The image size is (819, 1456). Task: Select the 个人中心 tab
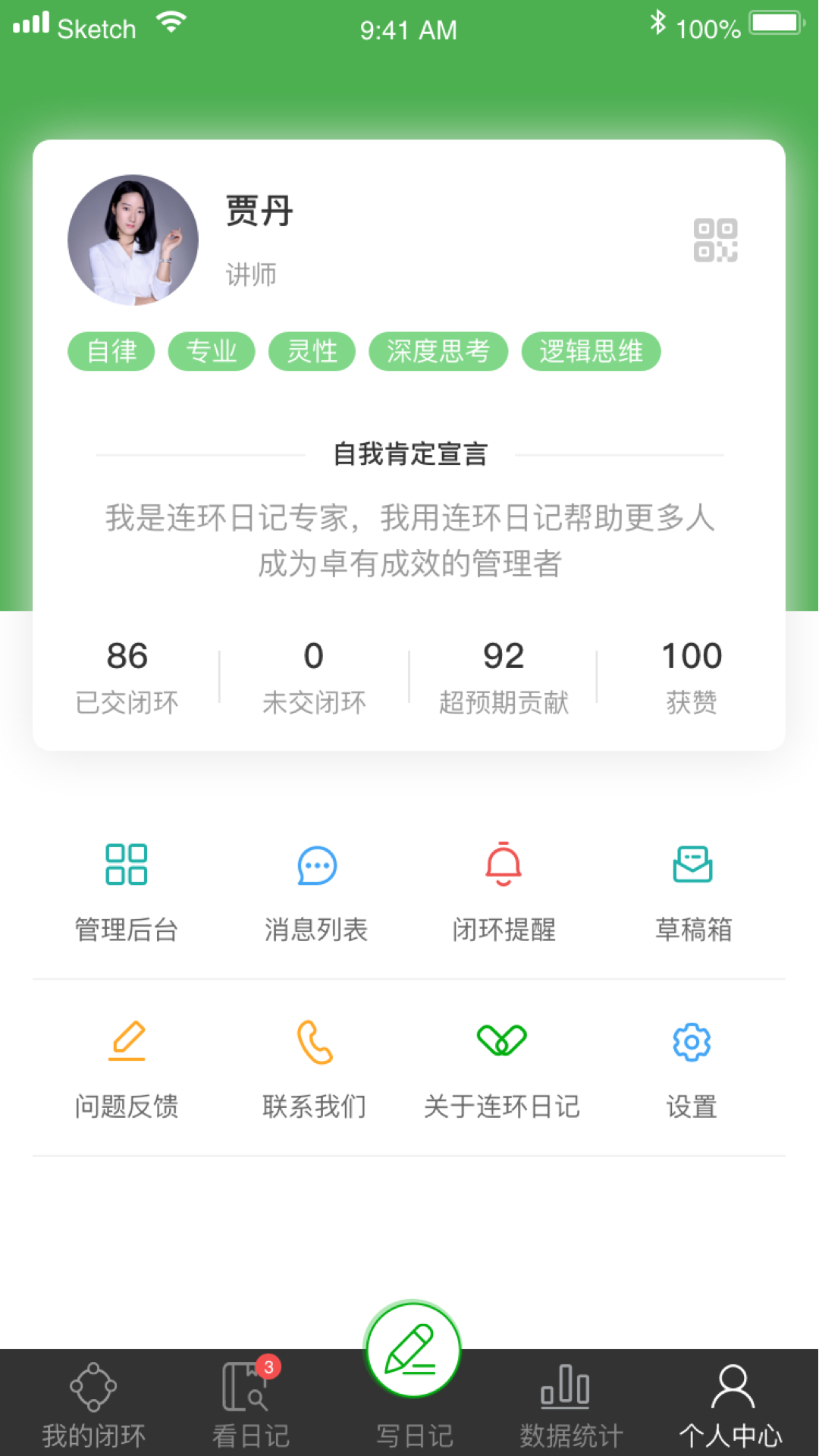(x=733, y=1403)
